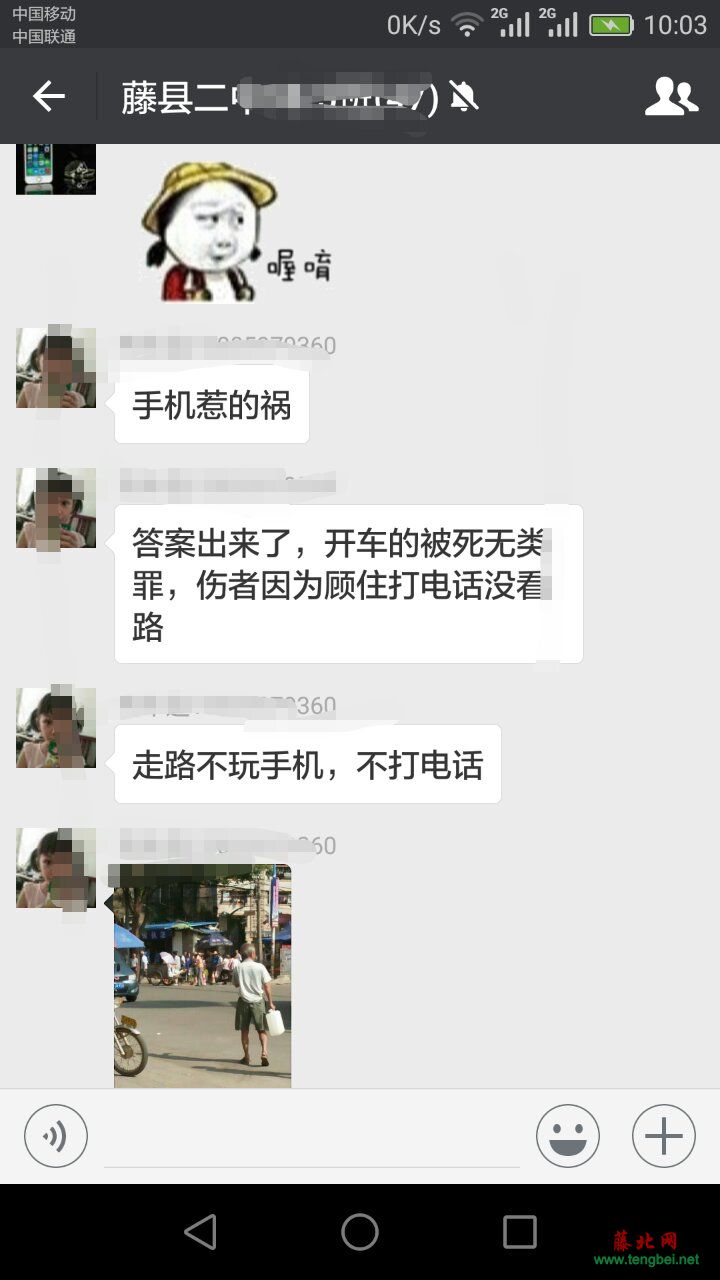The height and width of the screenshot is (1280, 720).
Task: Open sender avatar beside 手机惹的祸
Action: (56, 368)
